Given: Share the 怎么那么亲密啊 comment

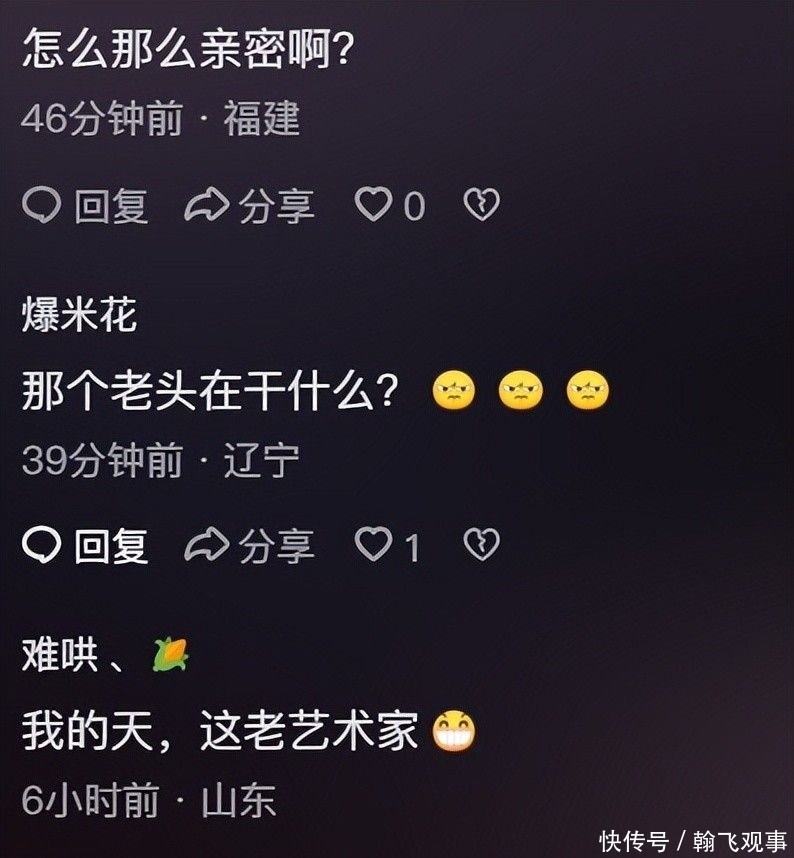Looking at the screenshot, I should (x=250, y=206).
